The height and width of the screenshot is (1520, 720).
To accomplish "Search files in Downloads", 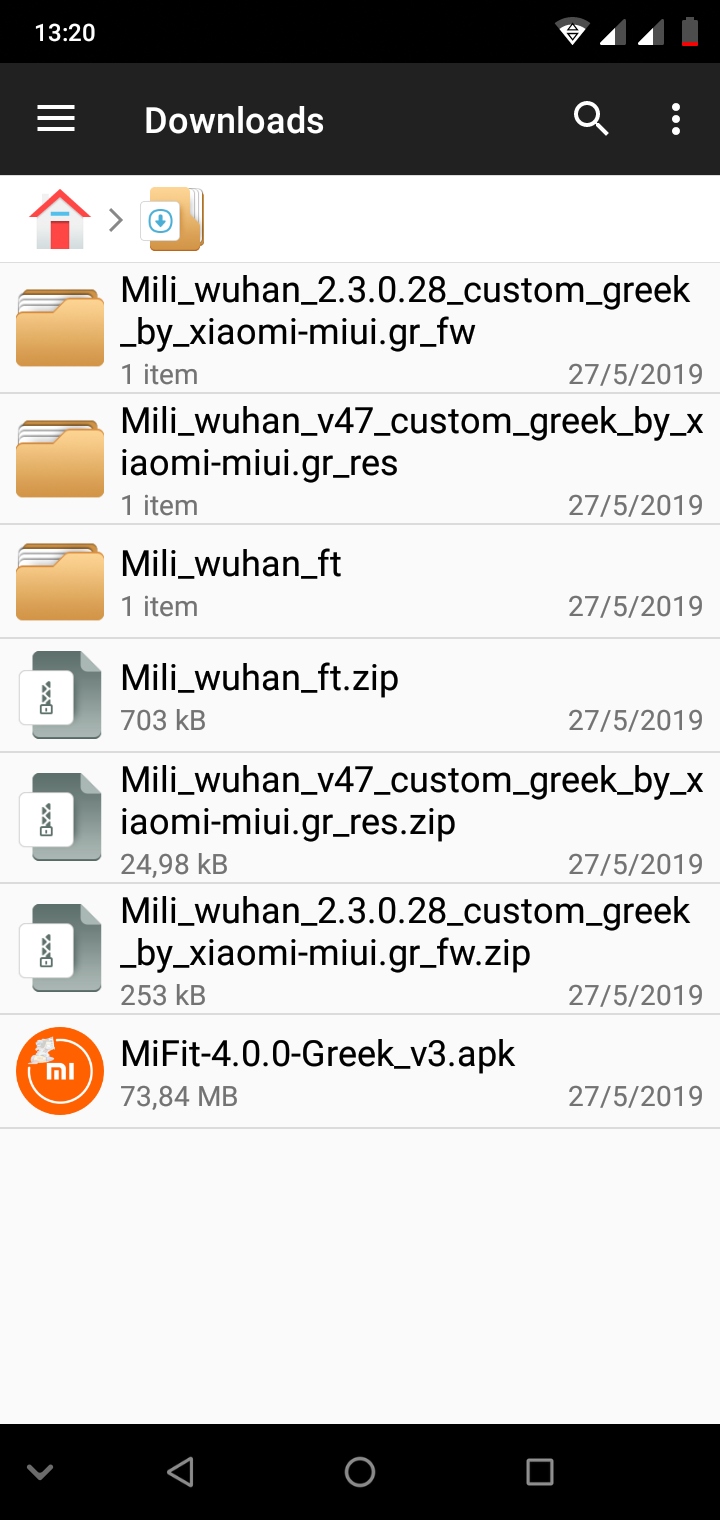I will point(591,120).
